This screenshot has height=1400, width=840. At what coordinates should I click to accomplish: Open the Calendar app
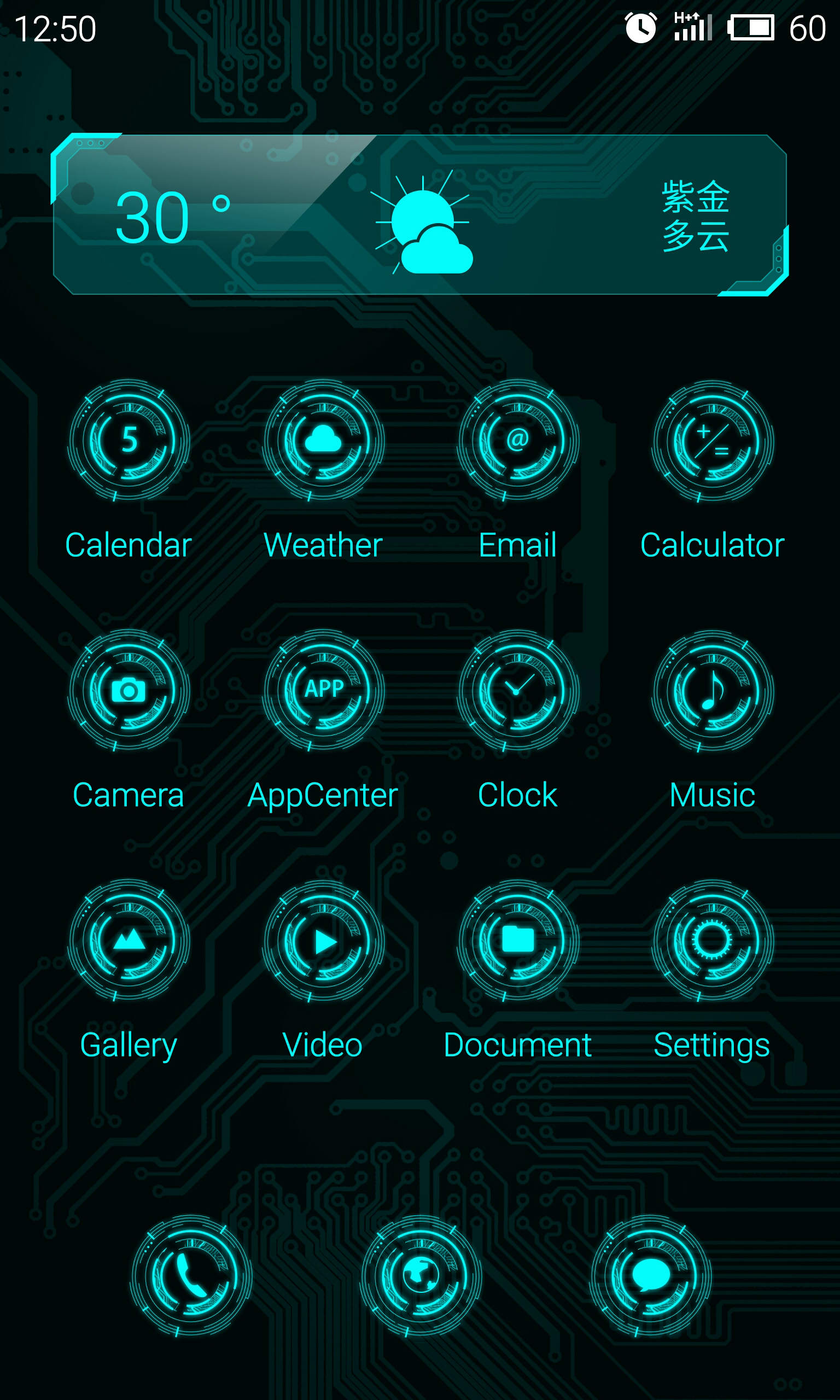pyautogui.click(x=129, y=440)
